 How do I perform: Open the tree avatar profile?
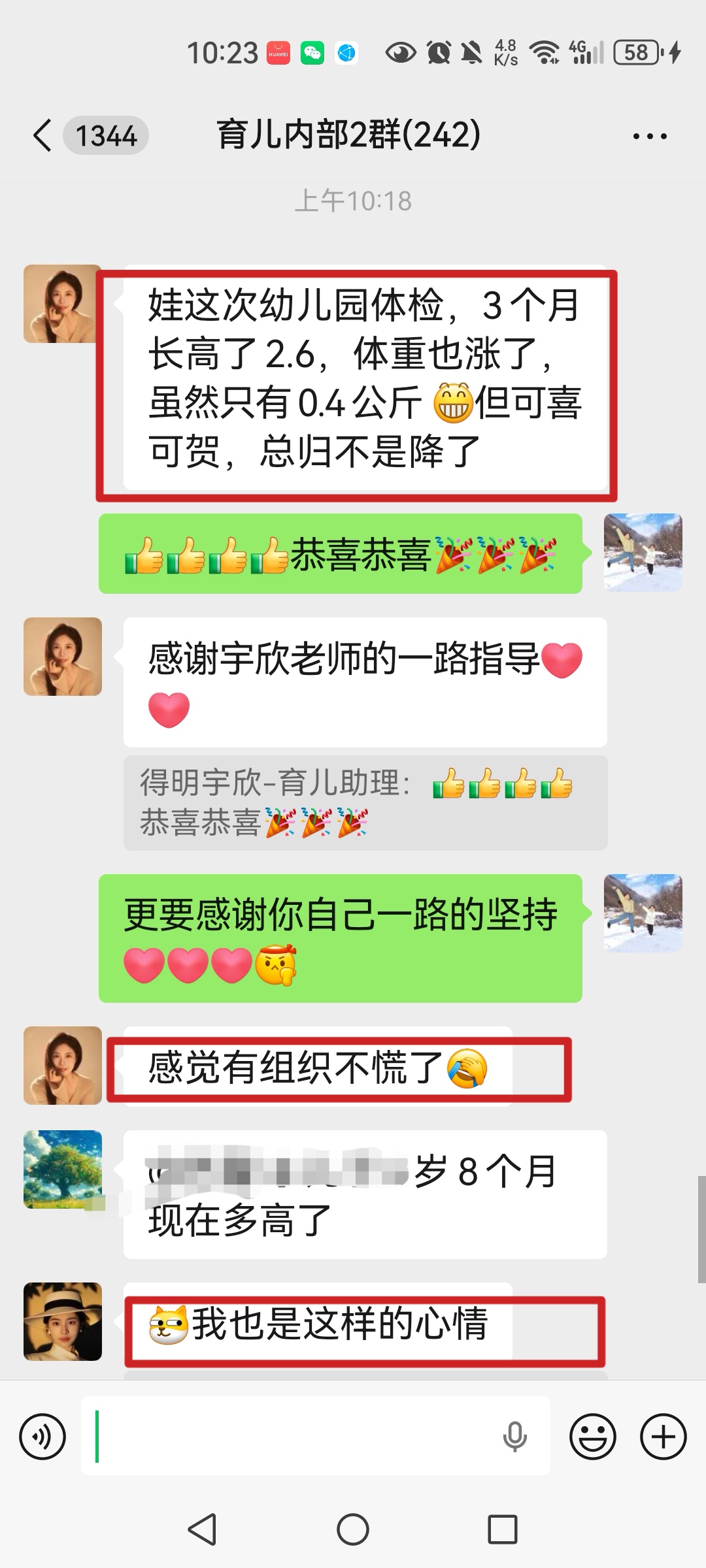point(62,1169)
